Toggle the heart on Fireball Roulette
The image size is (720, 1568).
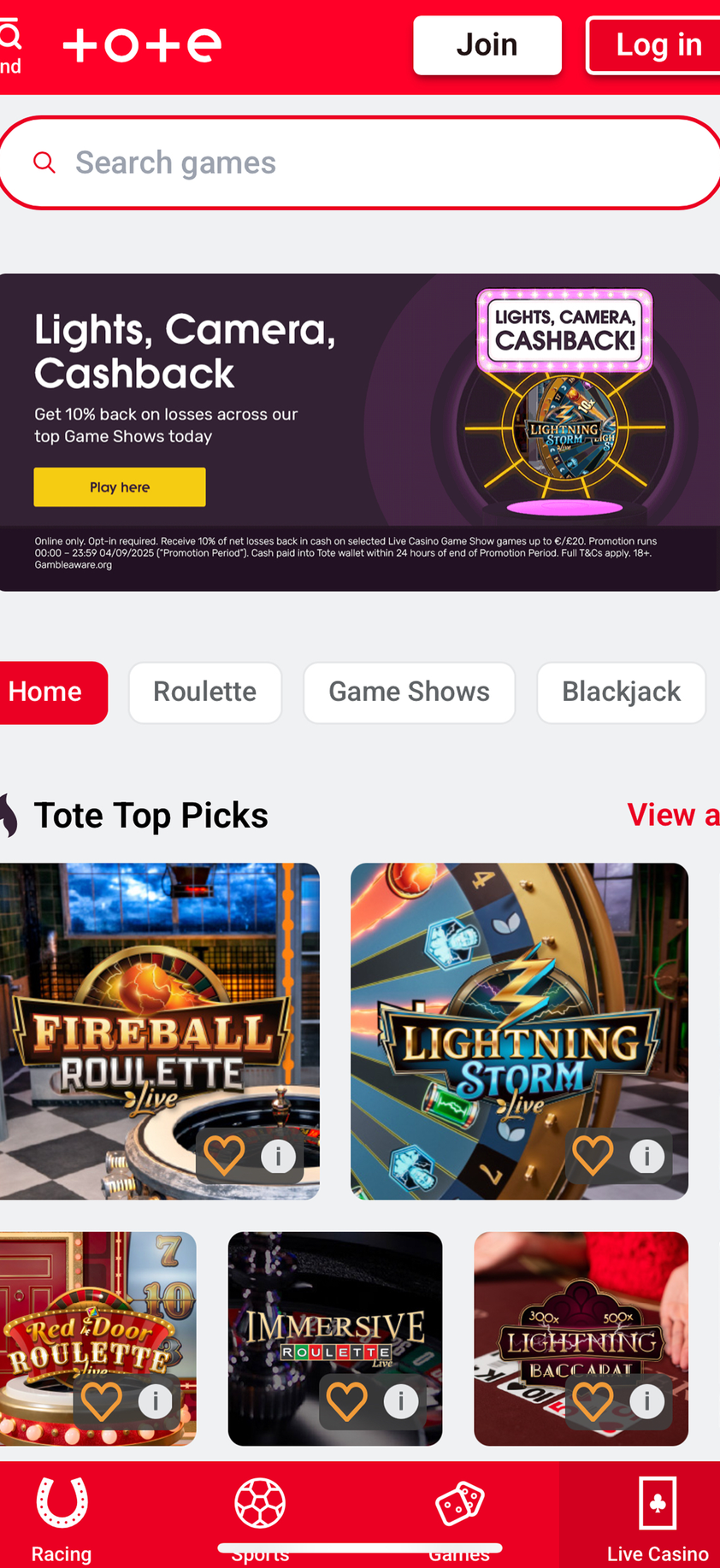(x=223, y=1155)
